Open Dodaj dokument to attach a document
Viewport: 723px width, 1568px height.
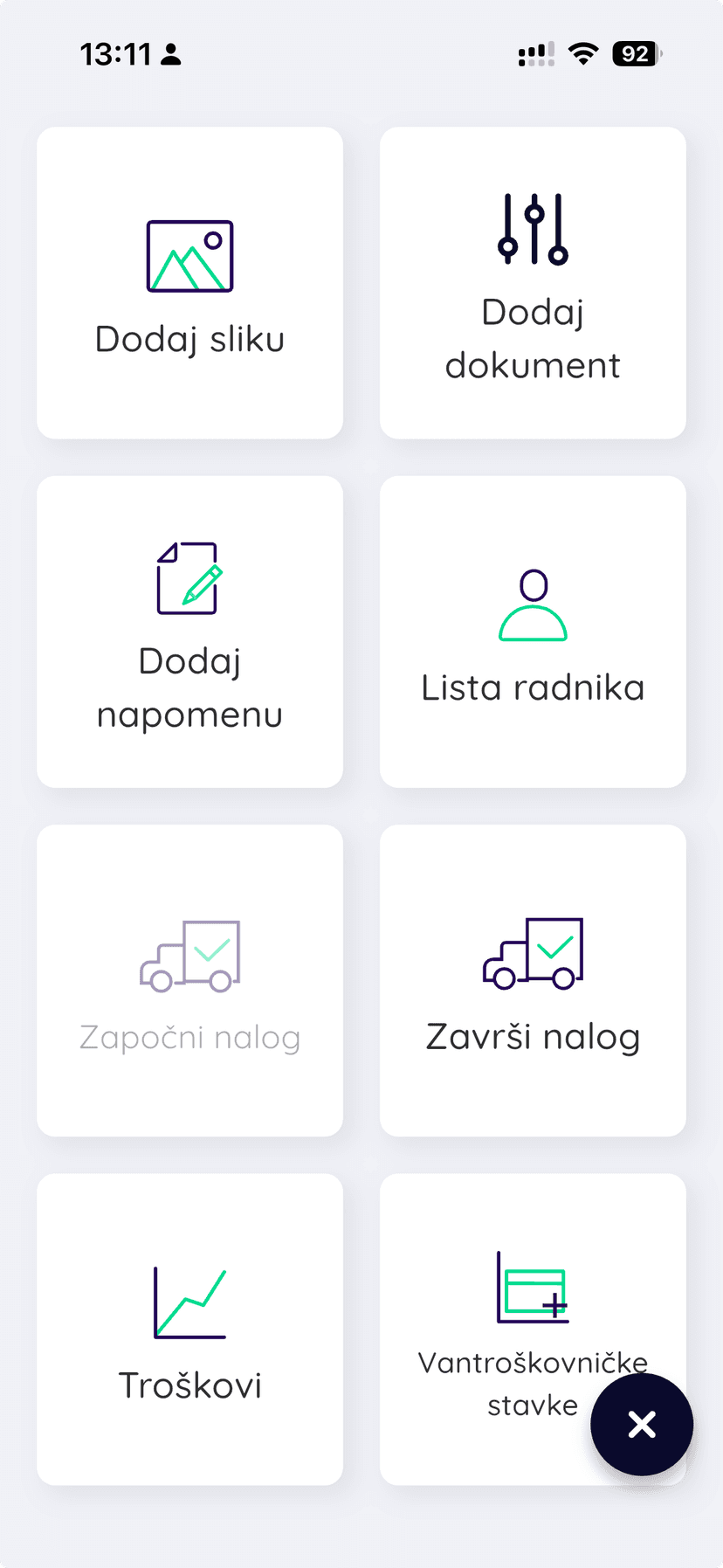click(533, 281)
